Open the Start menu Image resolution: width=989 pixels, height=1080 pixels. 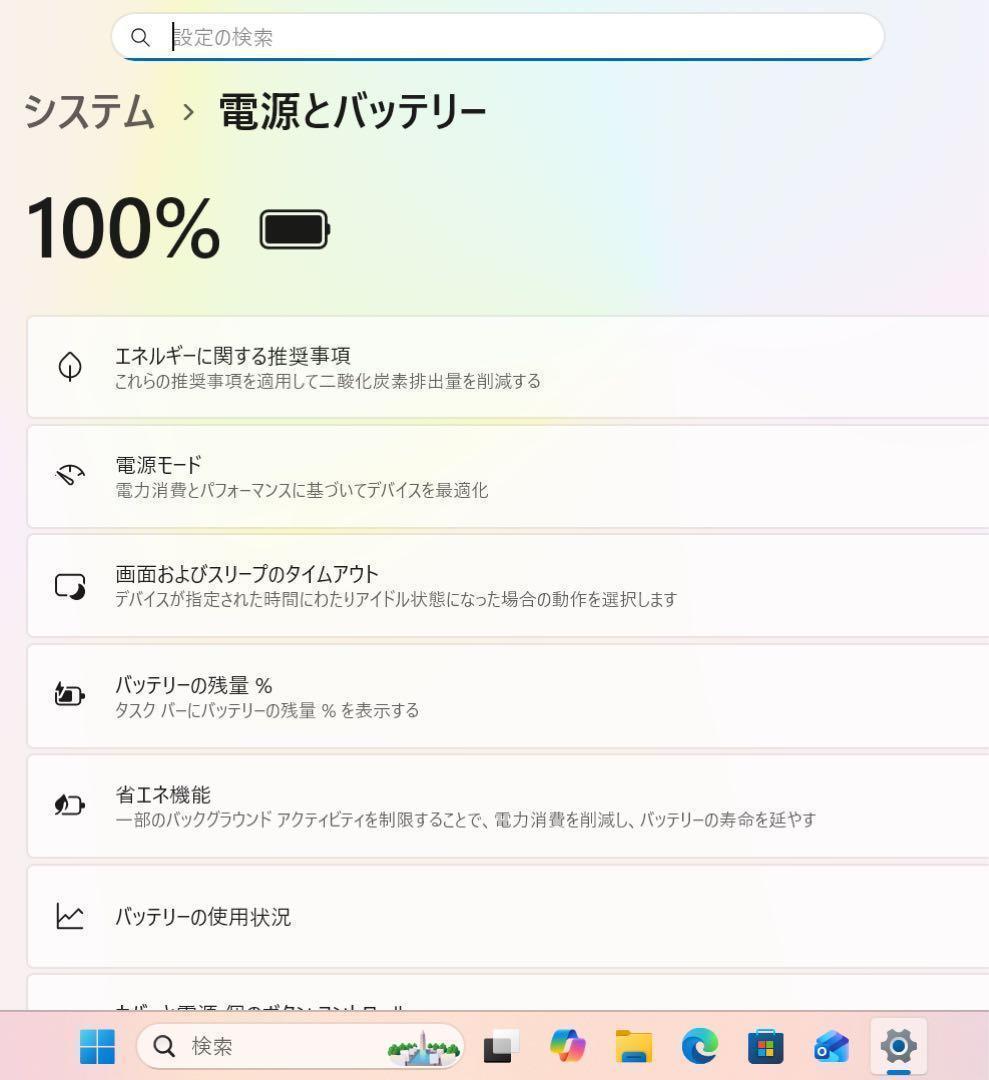96,1046
